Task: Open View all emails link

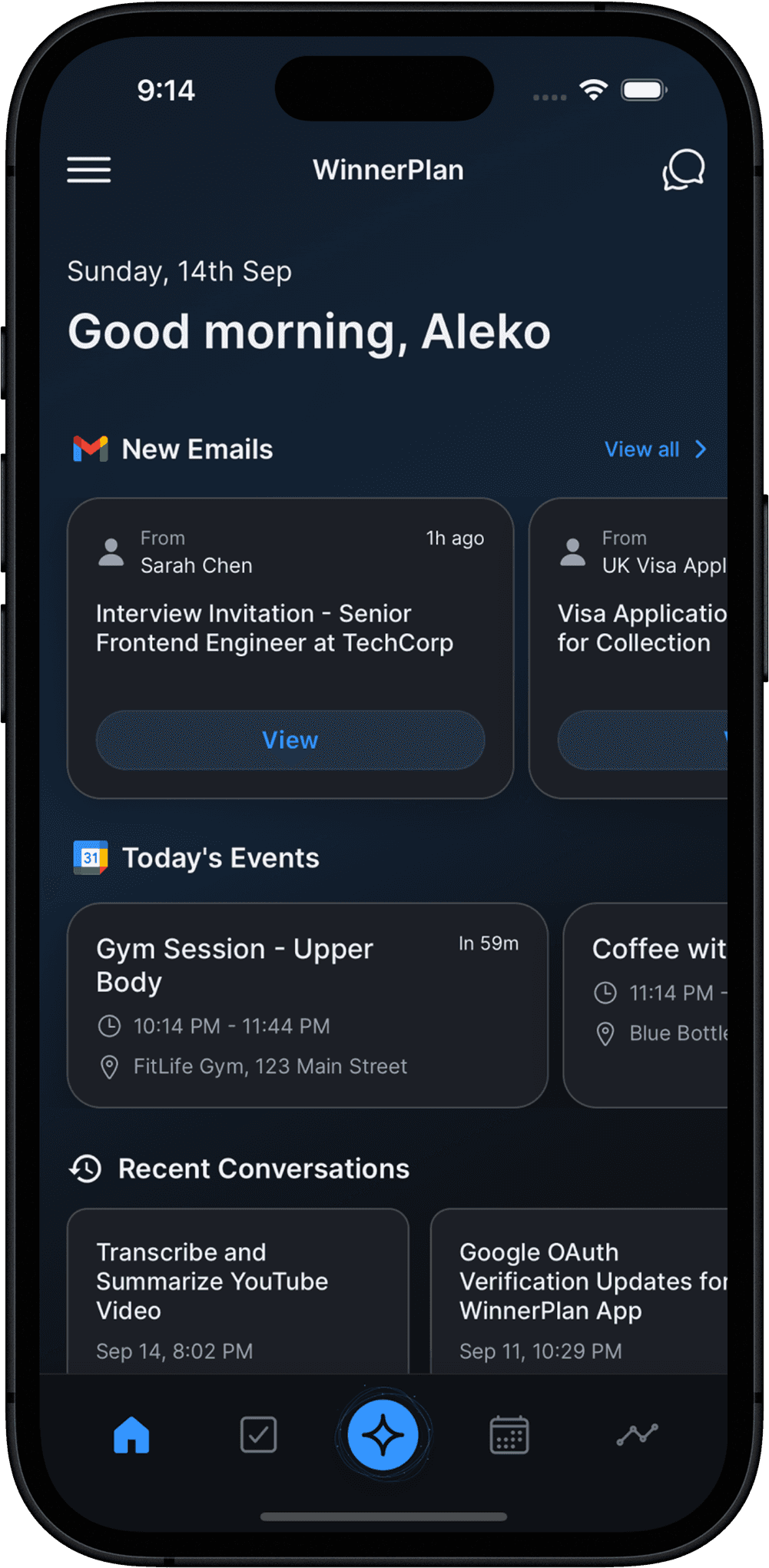Action: tap(641, 449)
